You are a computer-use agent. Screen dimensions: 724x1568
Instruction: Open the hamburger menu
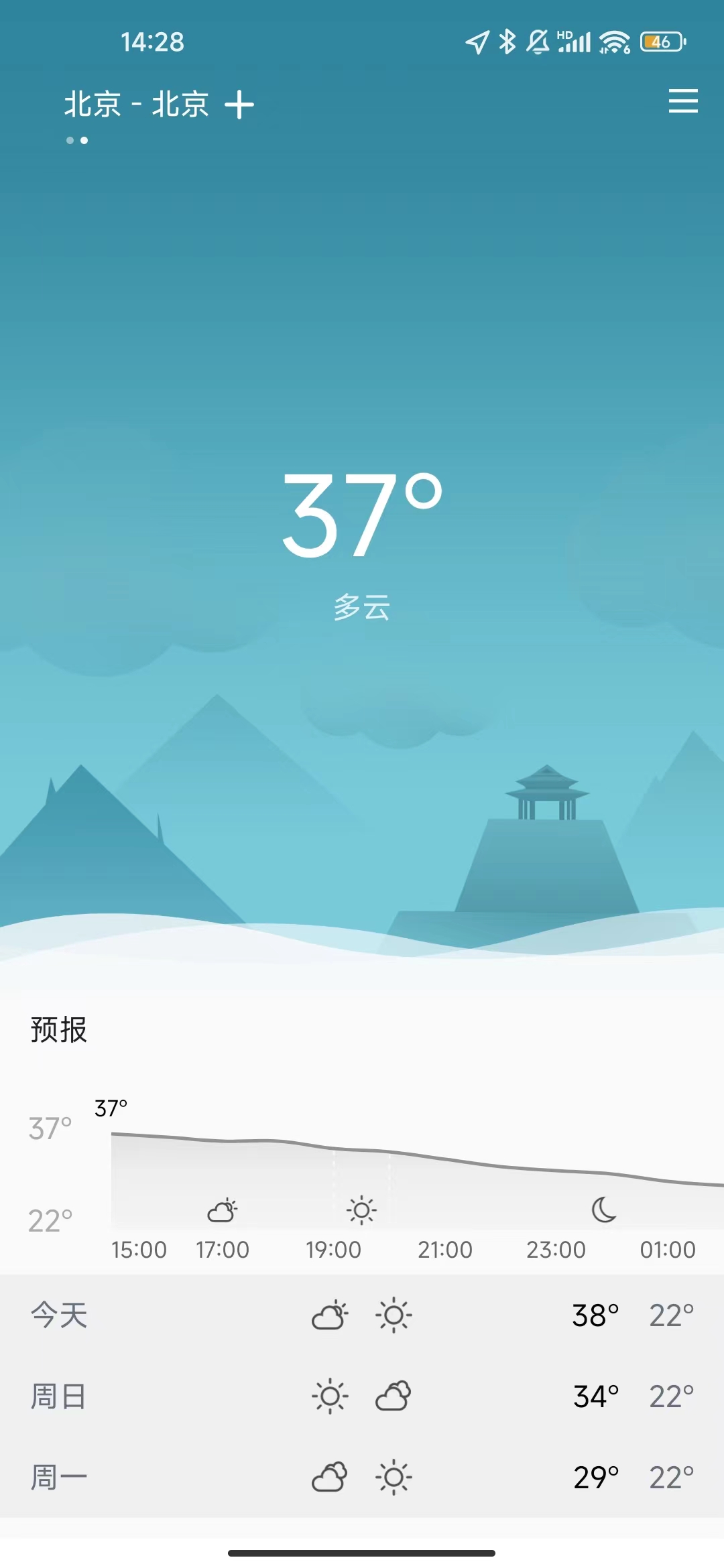[x=683, y=102]
